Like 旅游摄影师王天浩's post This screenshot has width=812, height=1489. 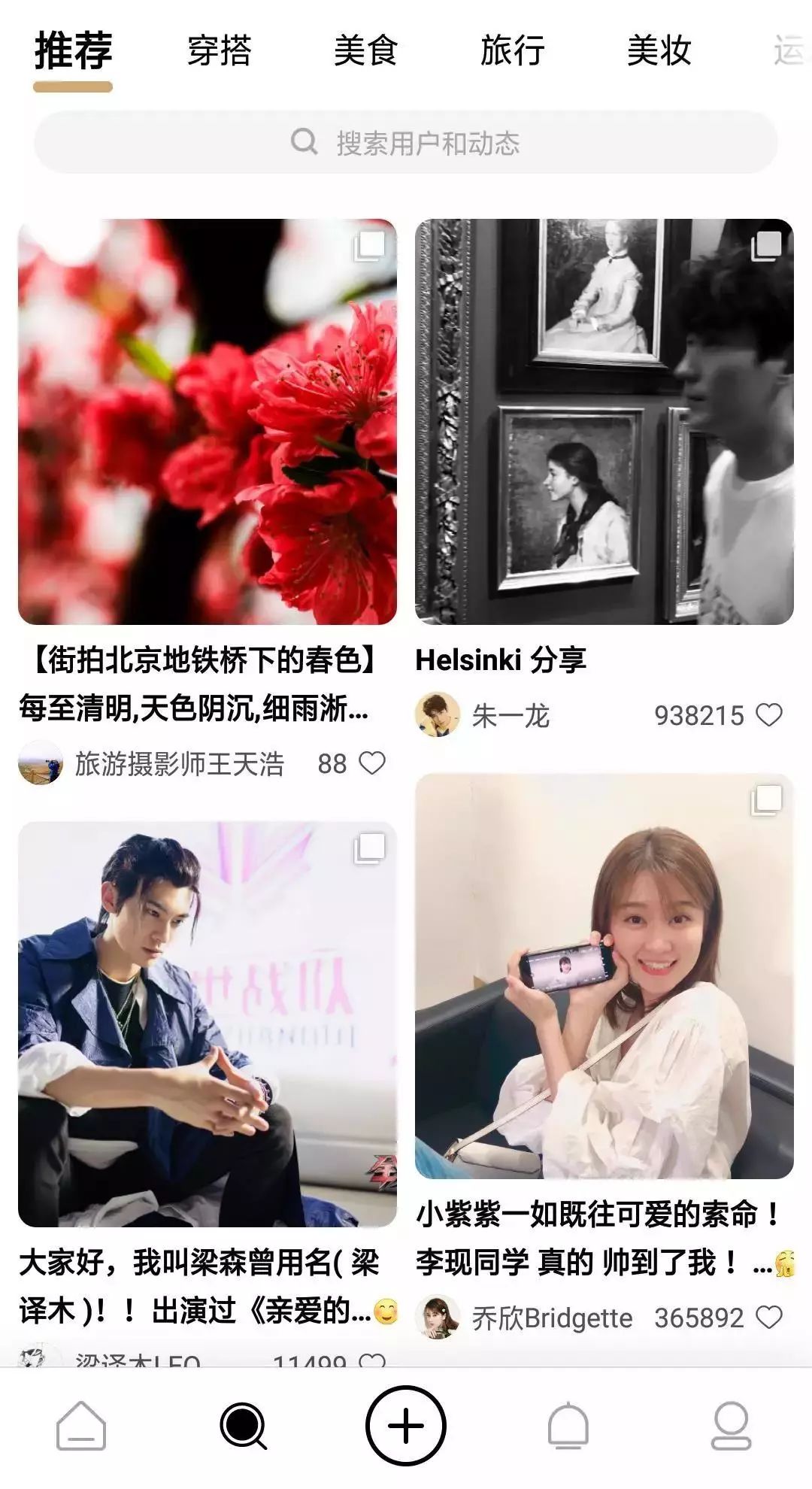(372, 763)
